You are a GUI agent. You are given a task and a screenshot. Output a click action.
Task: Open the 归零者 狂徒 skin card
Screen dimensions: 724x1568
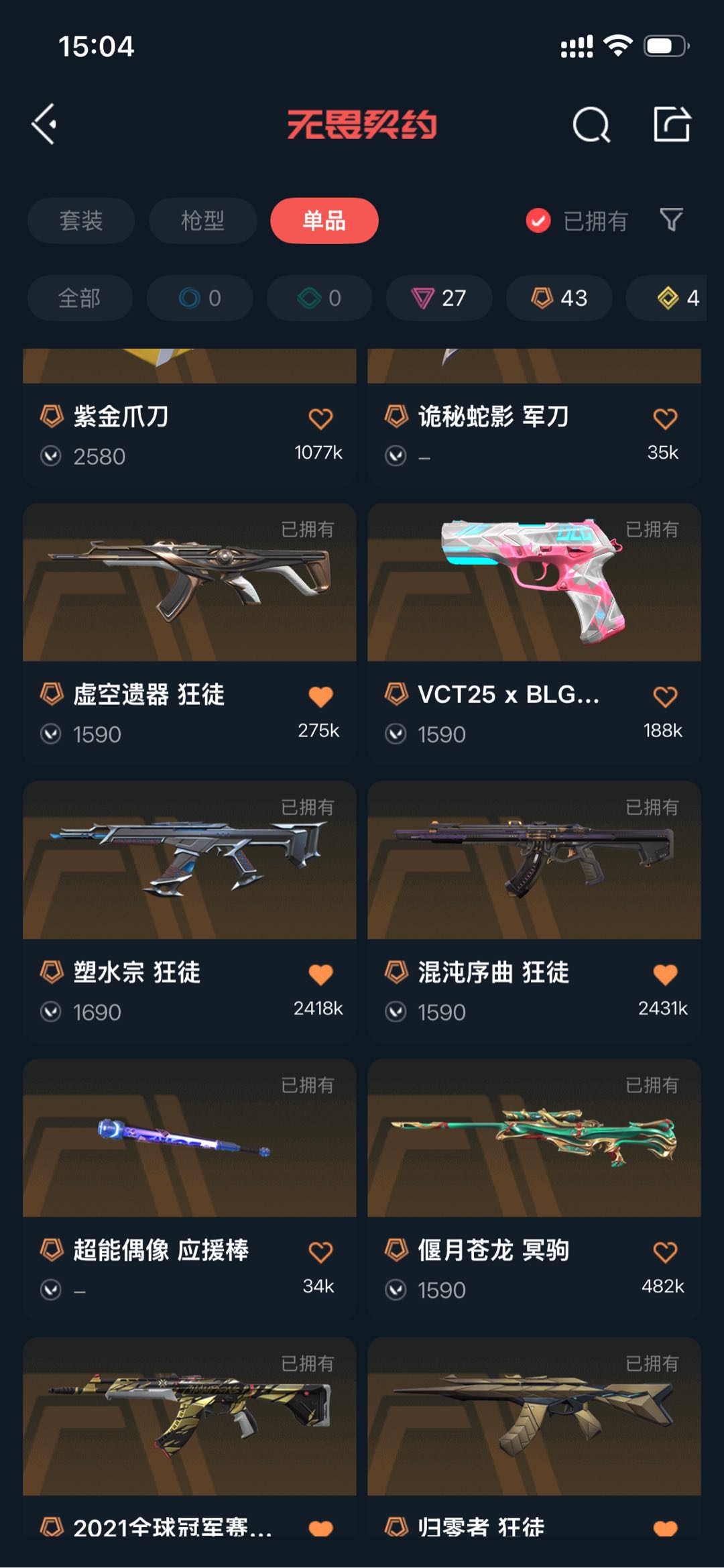coord(534,1438)
